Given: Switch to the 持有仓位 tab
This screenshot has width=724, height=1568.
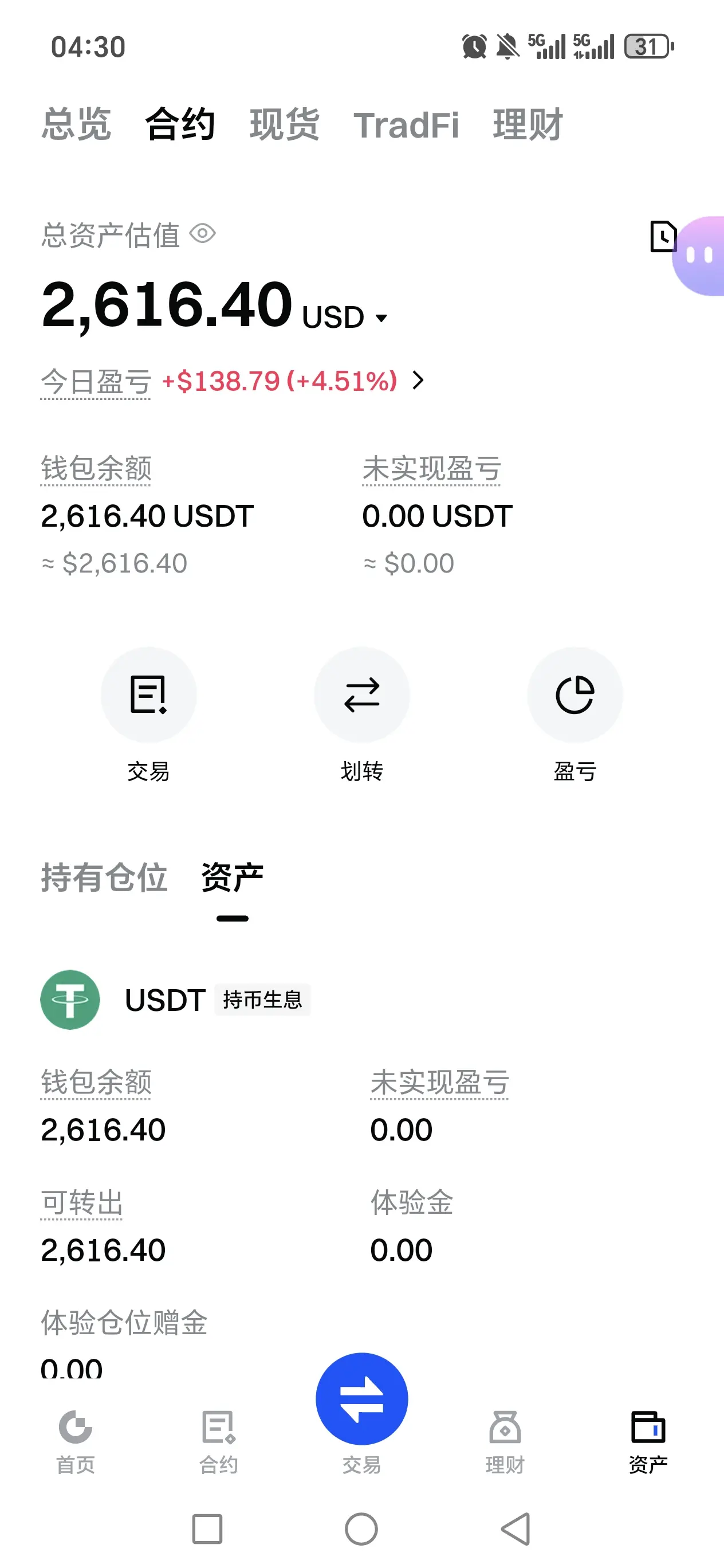Looking at the screenshot, I should 104,877.
